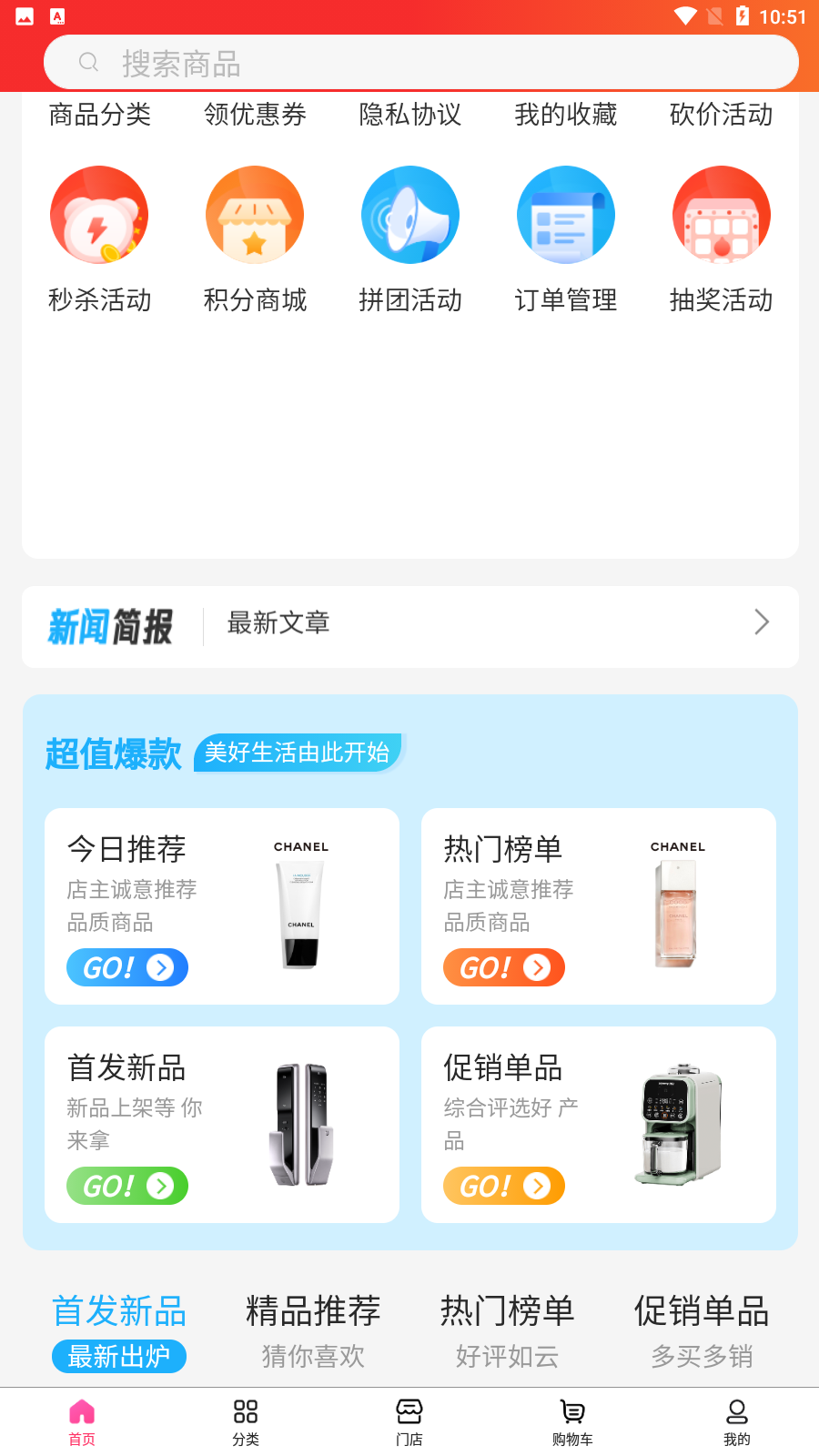Tap GO on 今日推荐 card
Viewport: 819px width, 1456px height.
click(126, 967)
